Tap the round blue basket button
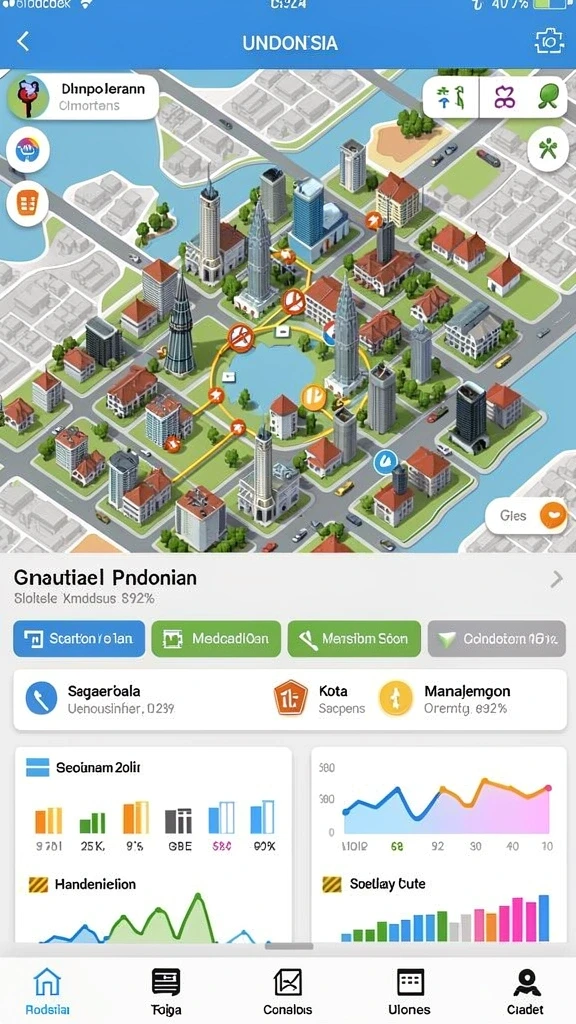This screenshot has height=1024, width=576. point(28,150)
